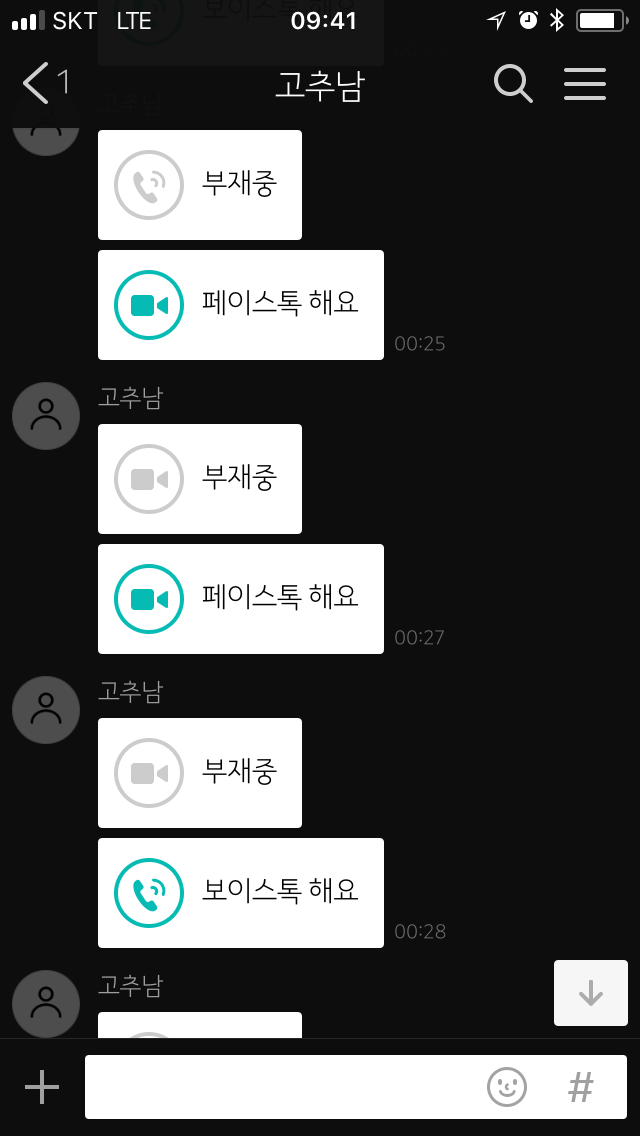
Task: Jump to the latest message with the down arrow
Action: 591,993
